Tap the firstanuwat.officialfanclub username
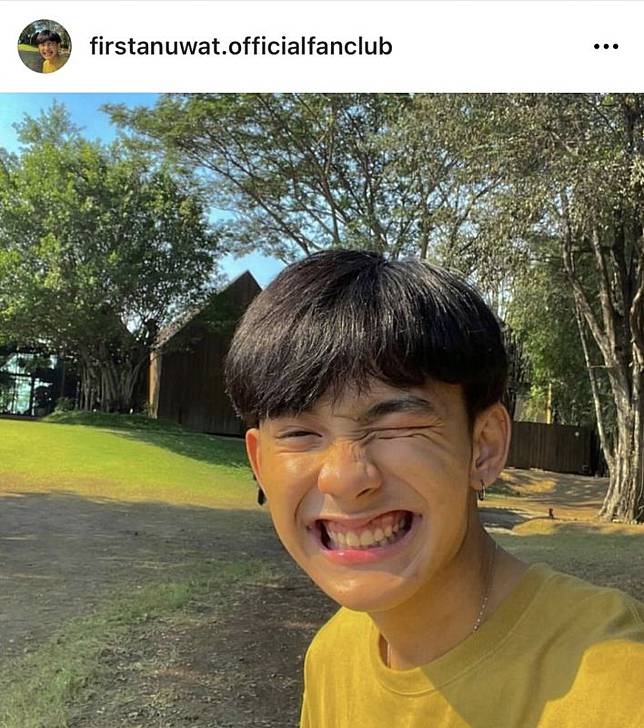Screen dimensions: 644x728 (240, 46)
